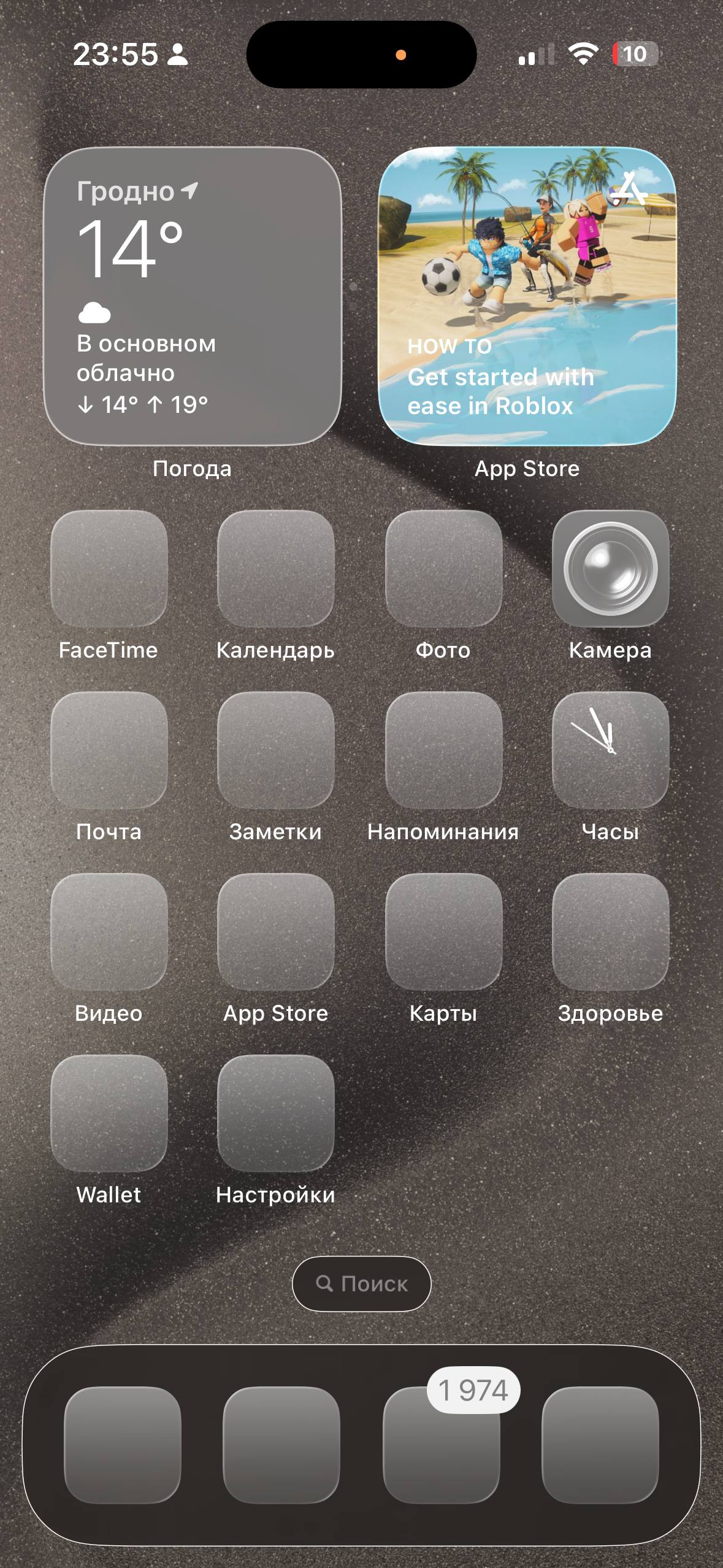Launch the App Store app icon

276,931
